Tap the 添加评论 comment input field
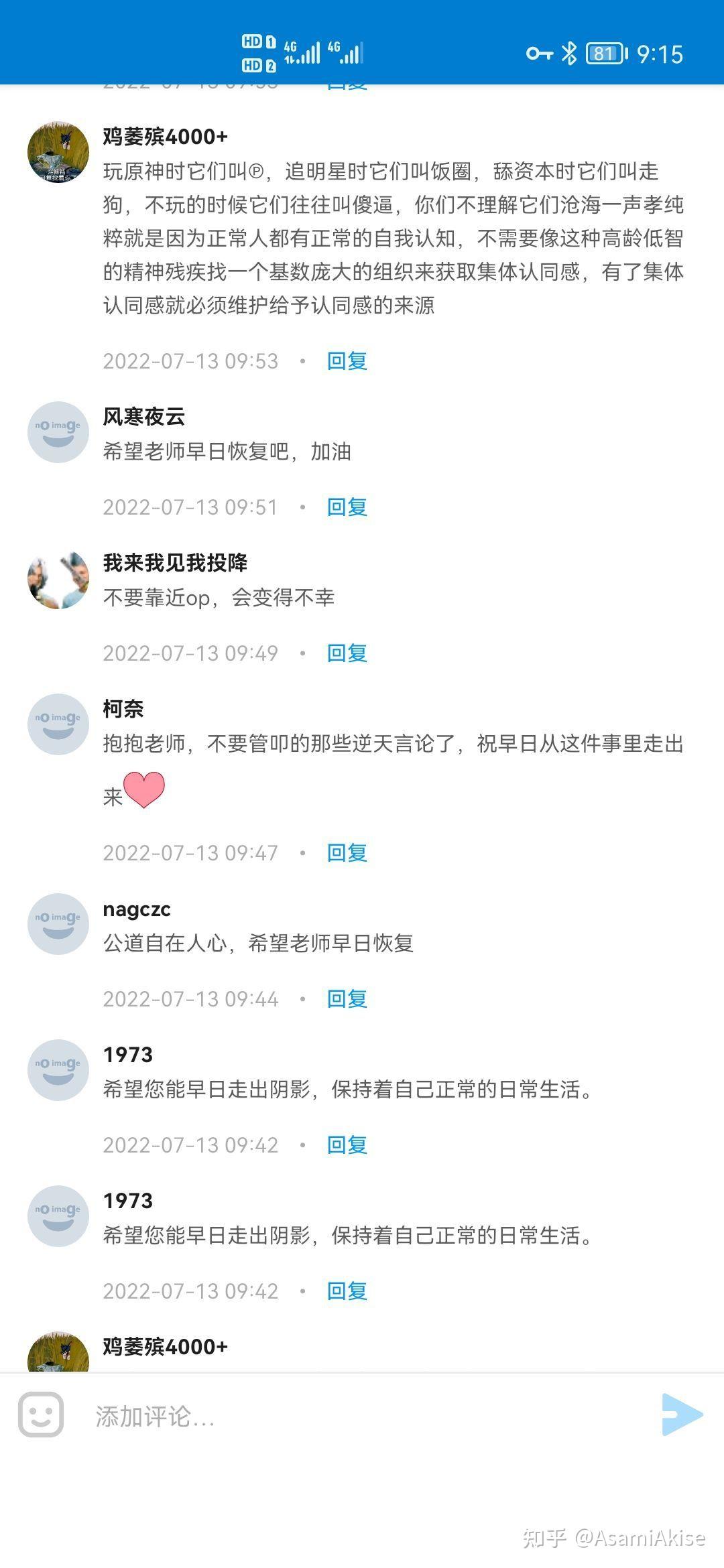Screen dimensions: 724x1568 click(x=362, y=1416)
